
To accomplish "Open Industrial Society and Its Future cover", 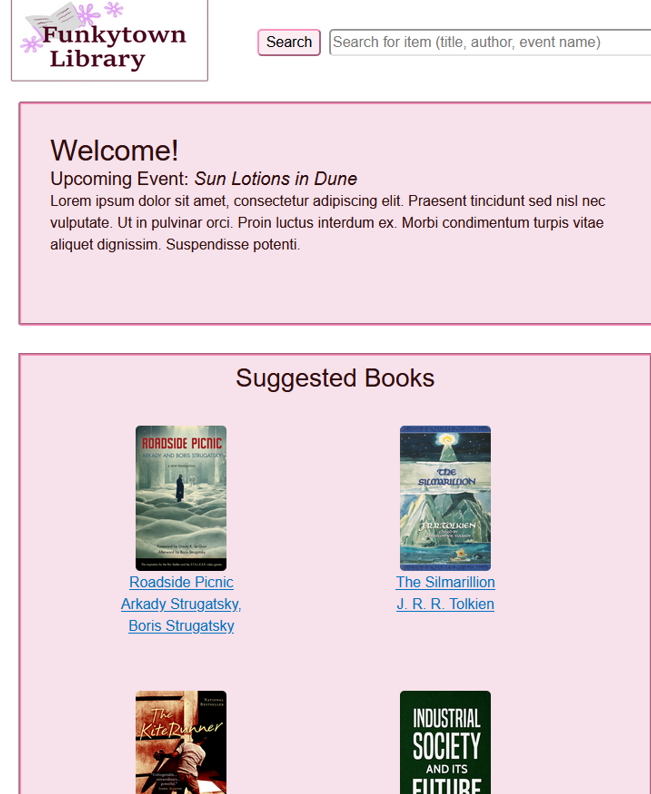I will 445,742.
